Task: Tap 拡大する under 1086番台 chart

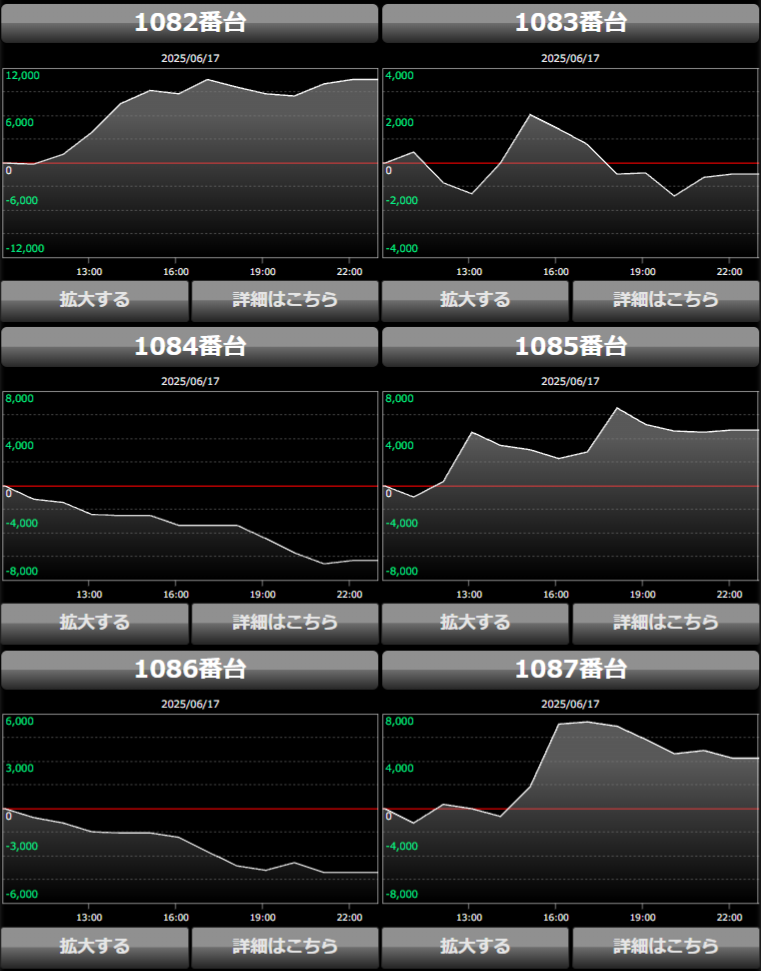Action: point(95,945)
